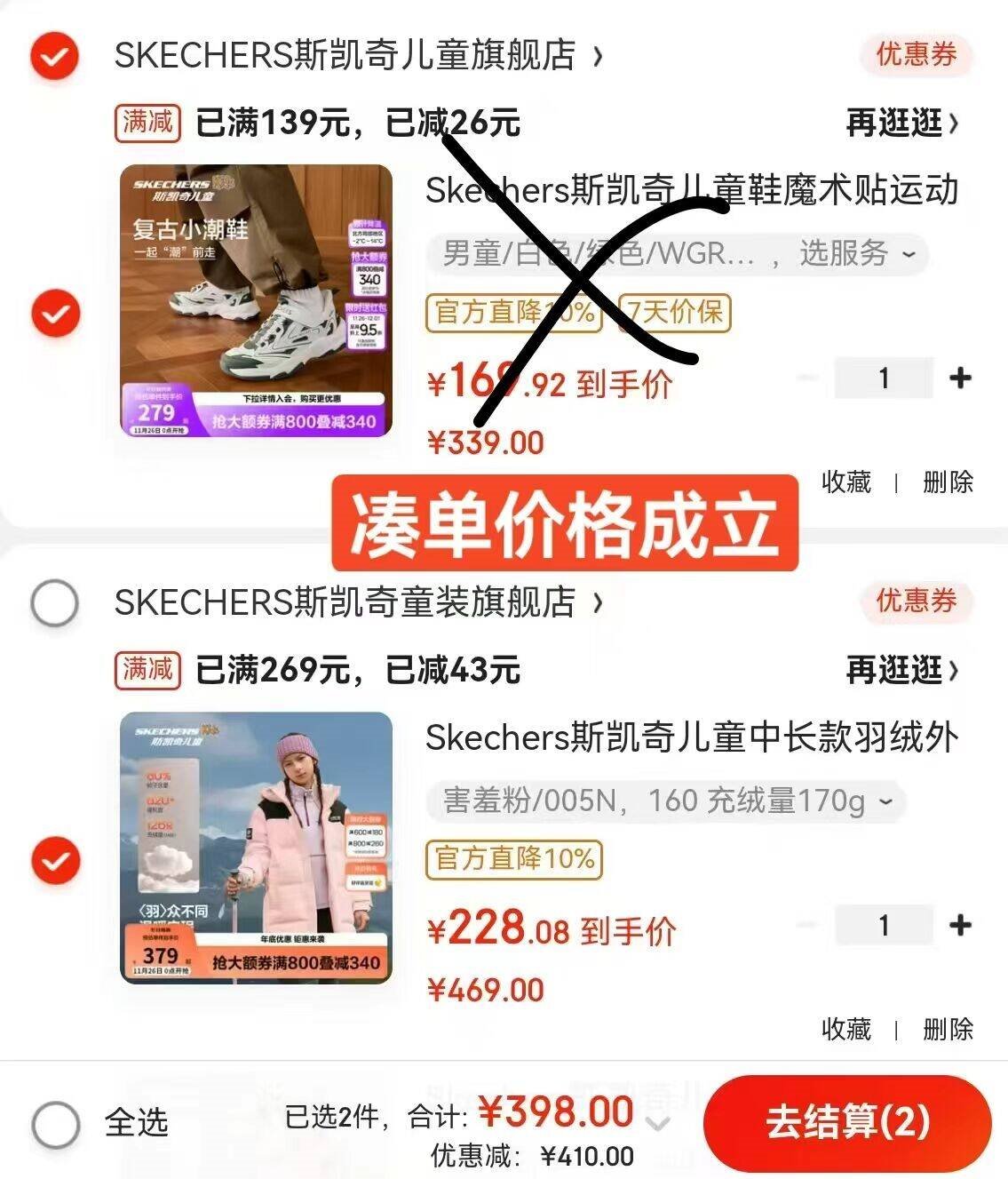
Task: Open the SKECHERS斯凯奇儿童旗舰店 store page
Action: 359,55
